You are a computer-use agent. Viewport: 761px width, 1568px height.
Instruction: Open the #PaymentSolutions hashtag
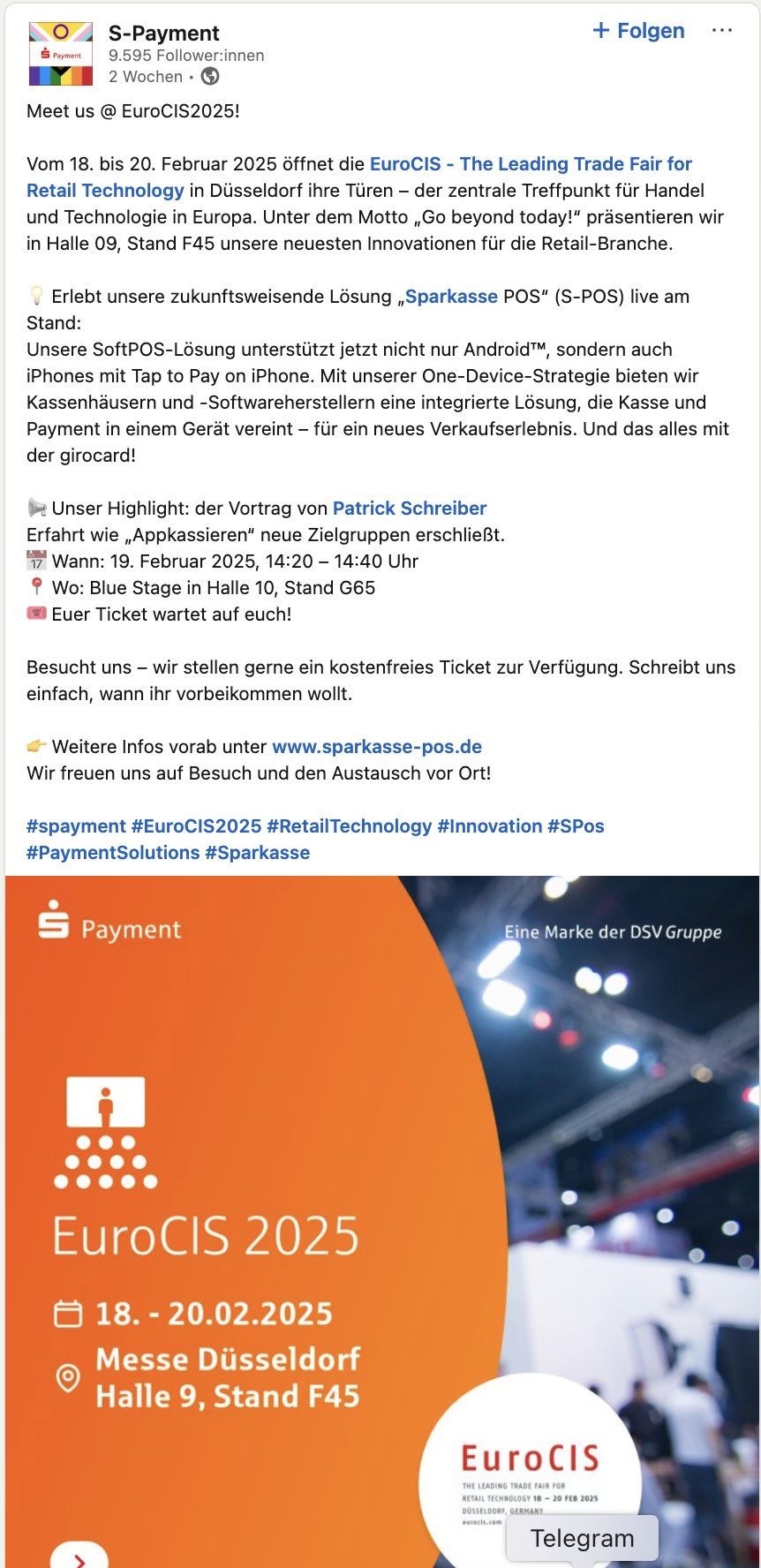113,853
